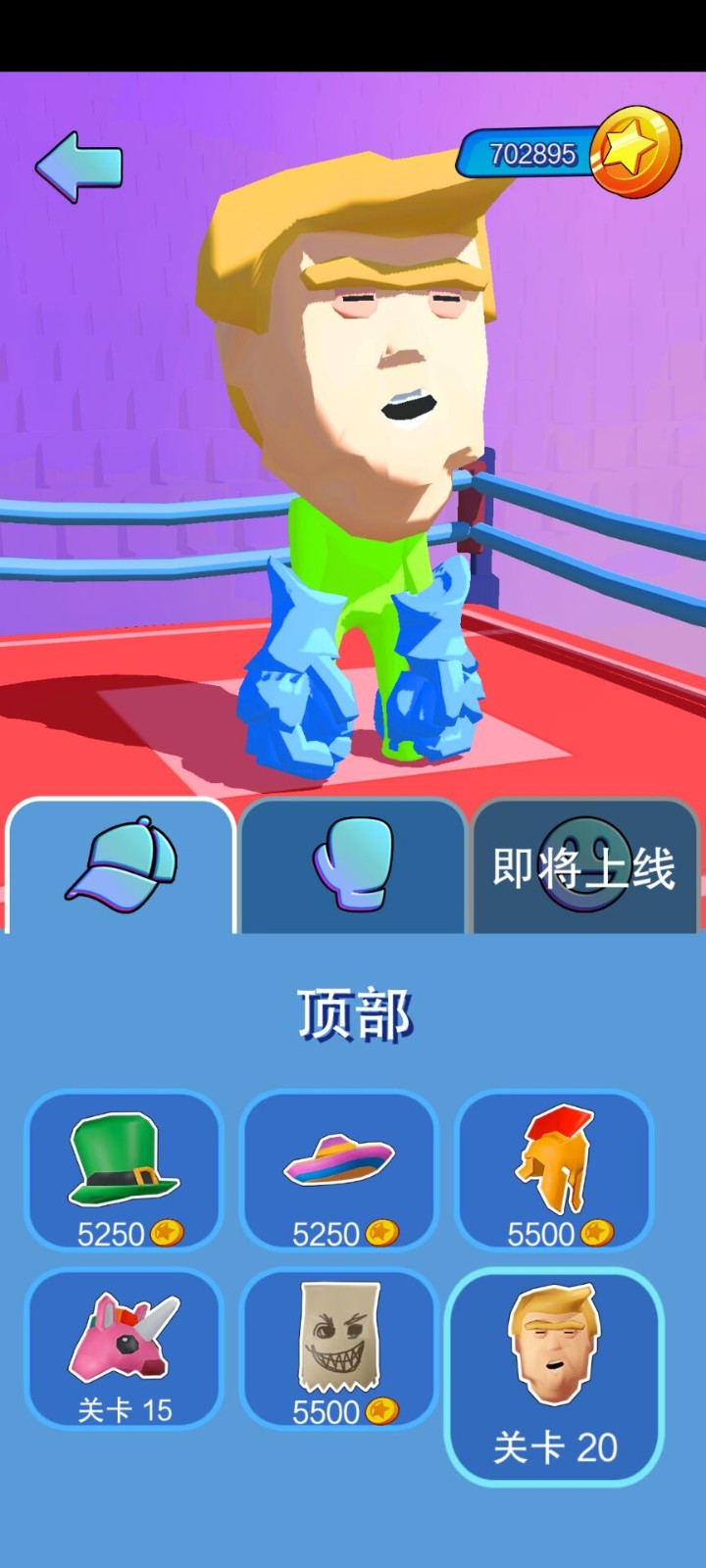This screenshot has width=706, height=1568.
Task: Expand the 顶部 category header
Action: click(355, 1014)
